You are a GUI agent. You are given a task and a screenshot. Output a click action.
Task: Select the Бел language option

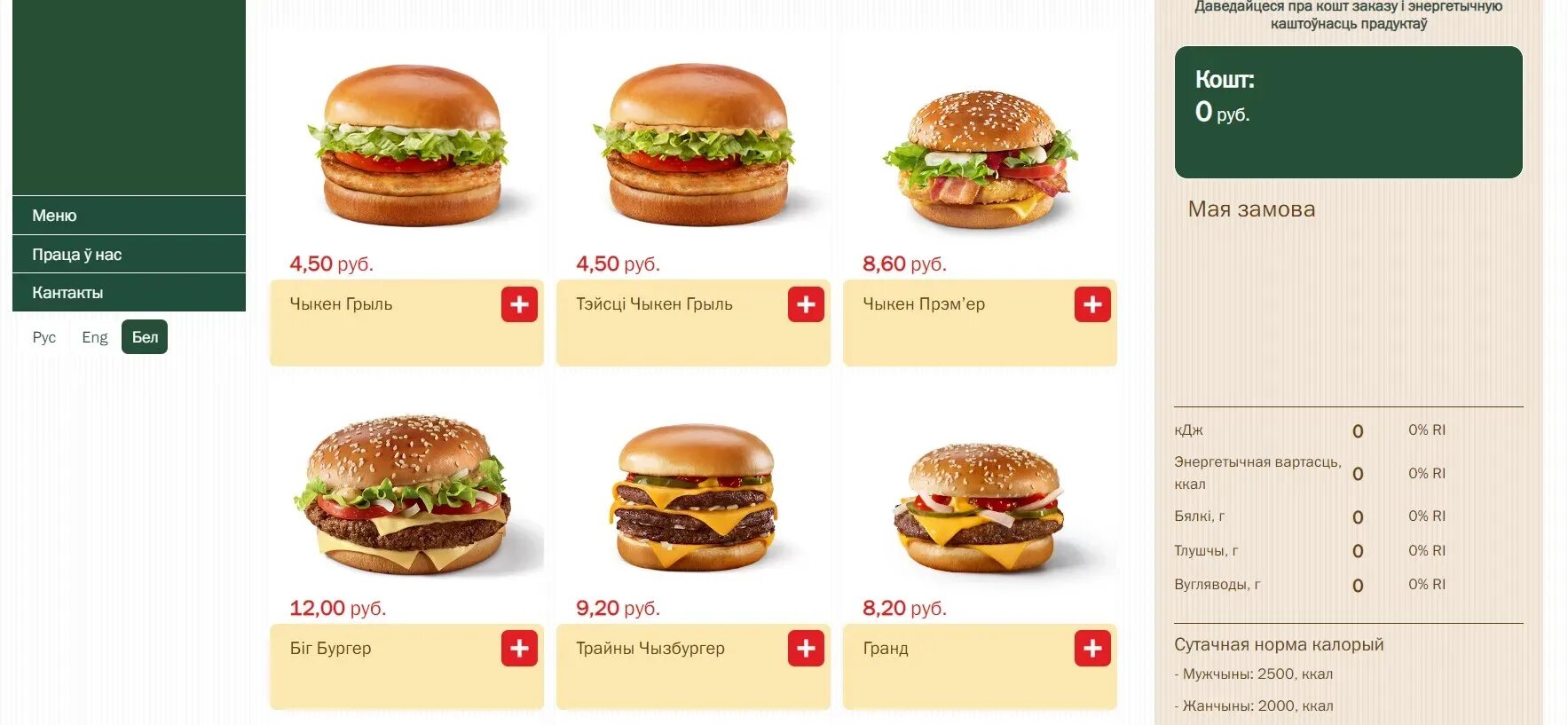[145, 337]
